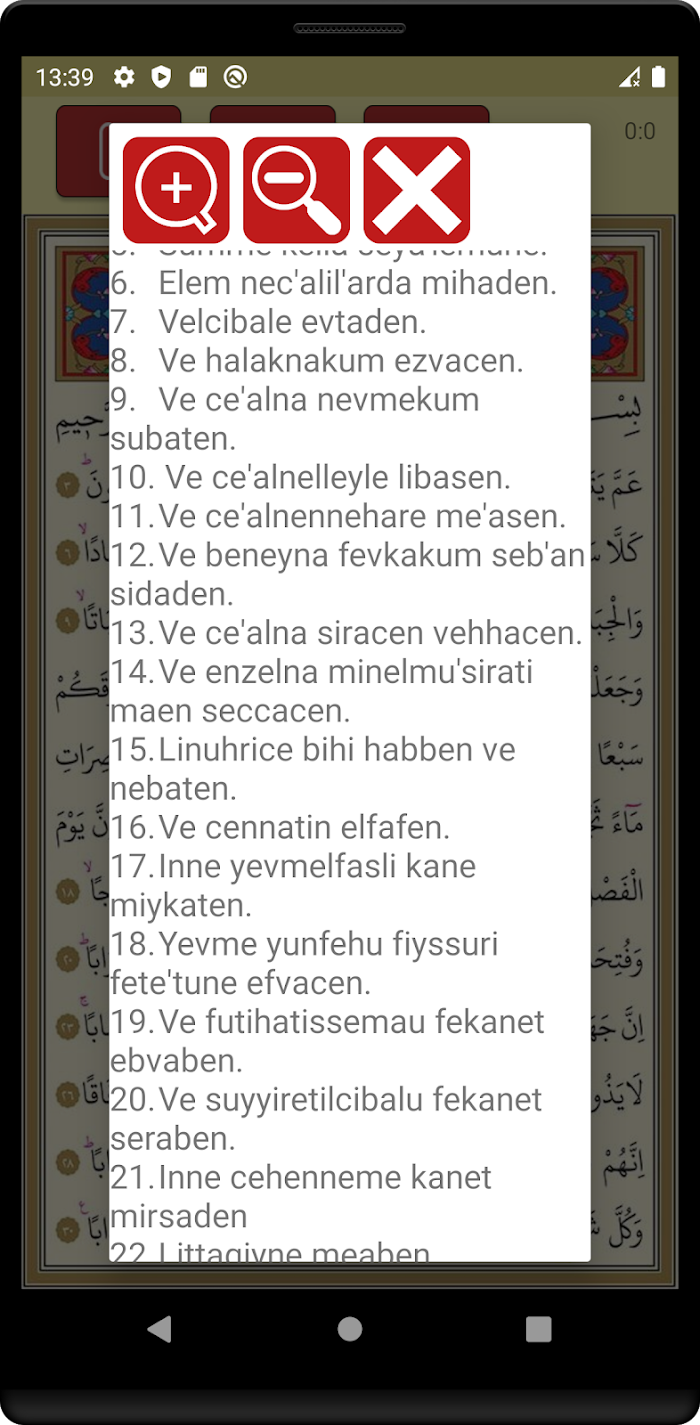Zoom out the transliteration text
The height and width of the screenshot is (1425, 700).
(x=296, y=190)
